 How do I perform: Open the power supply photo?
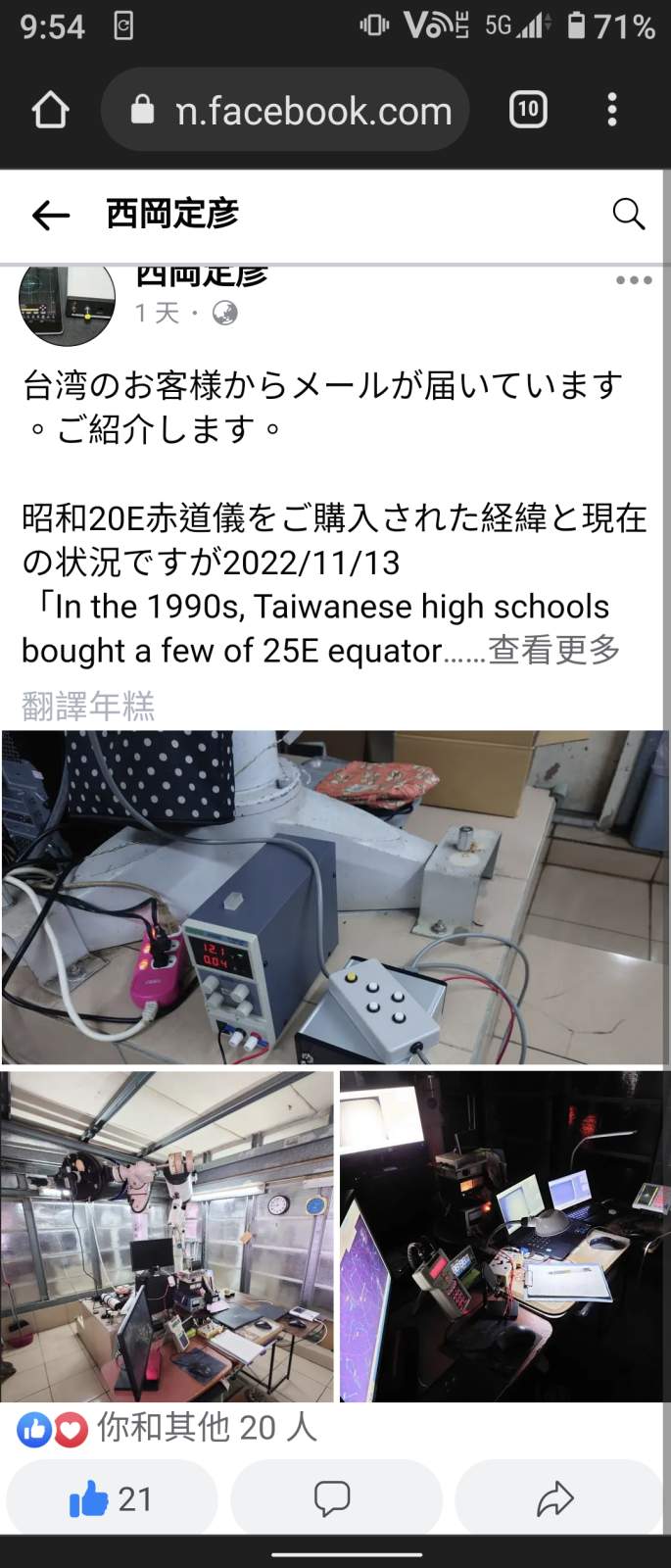(x=334, y=897)
